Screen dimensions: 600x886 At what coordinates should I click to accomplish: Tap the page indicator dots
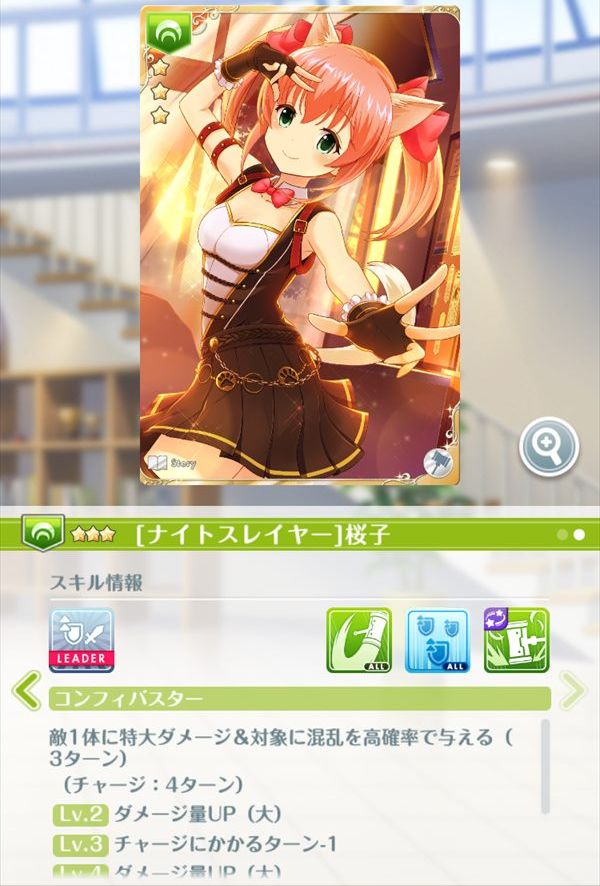point(570,535)
